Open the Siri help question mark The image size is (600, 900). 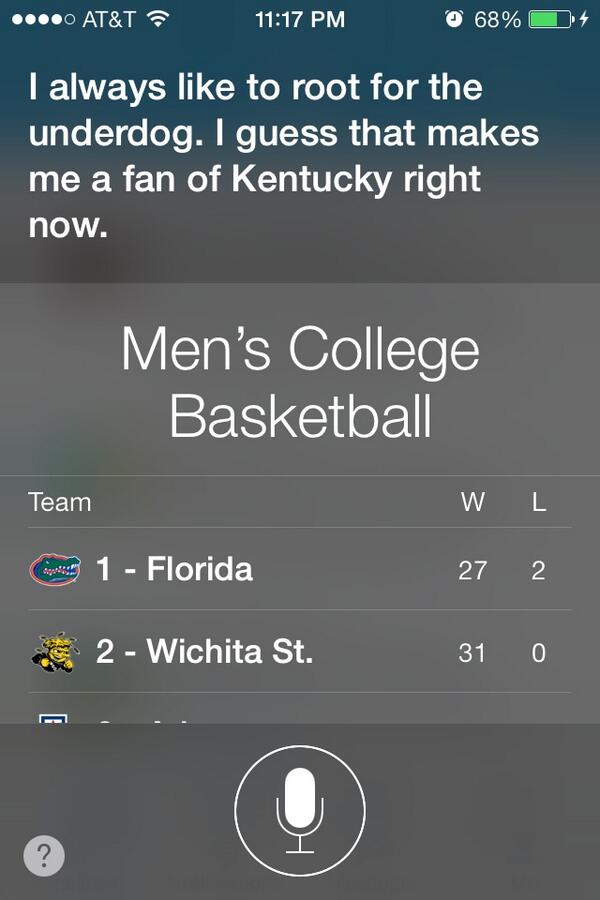click(44, 856)
